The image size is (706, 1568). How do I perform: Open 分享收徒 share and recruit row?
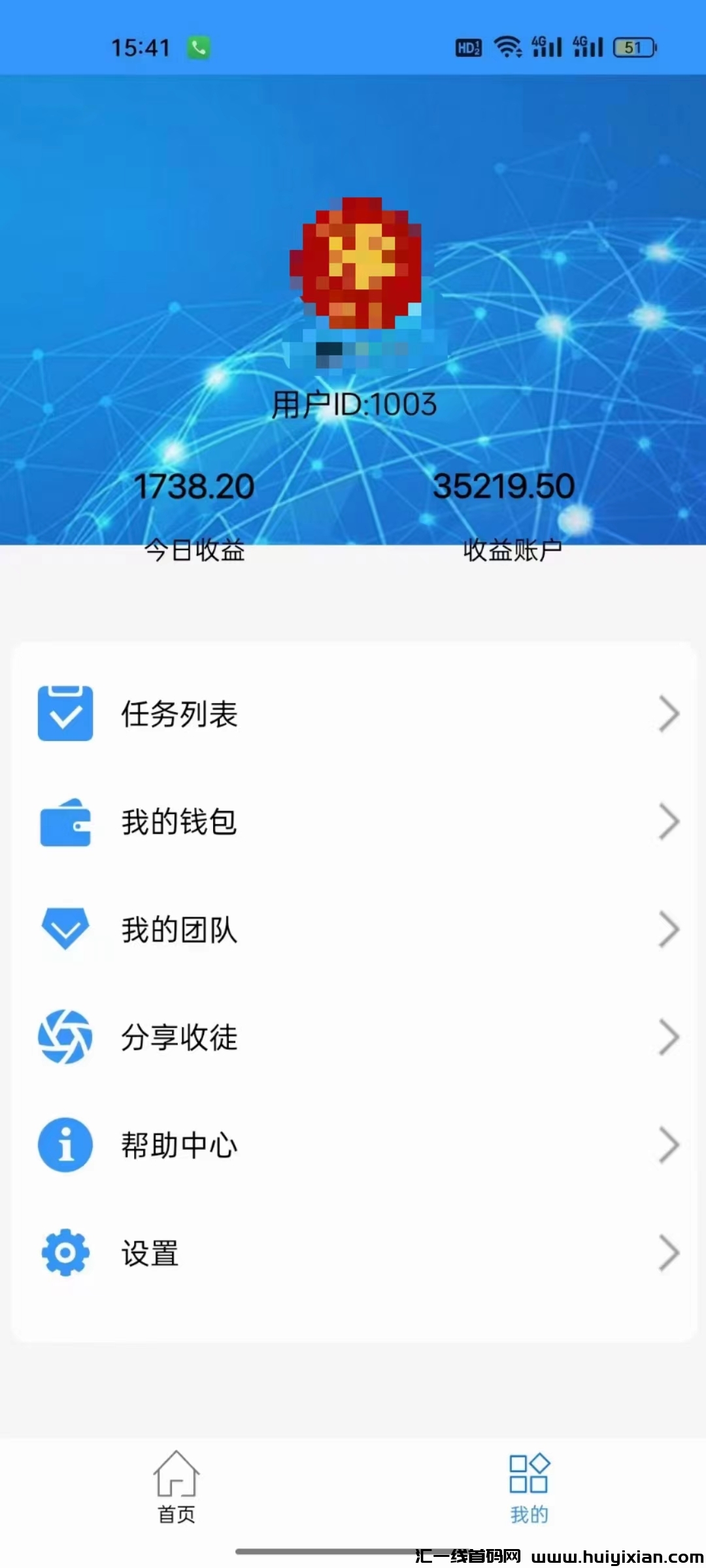click(x=353, y=1037)
